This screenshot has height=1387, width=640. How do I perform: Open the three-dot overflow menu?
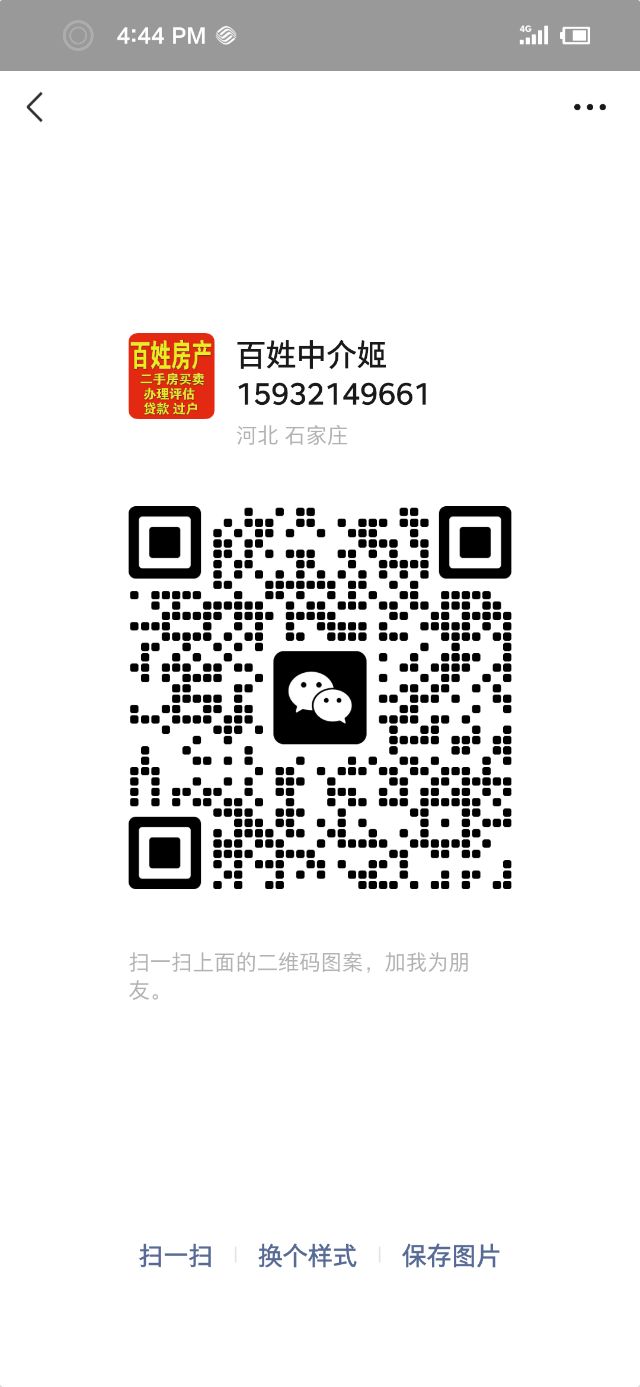point(589,108)
